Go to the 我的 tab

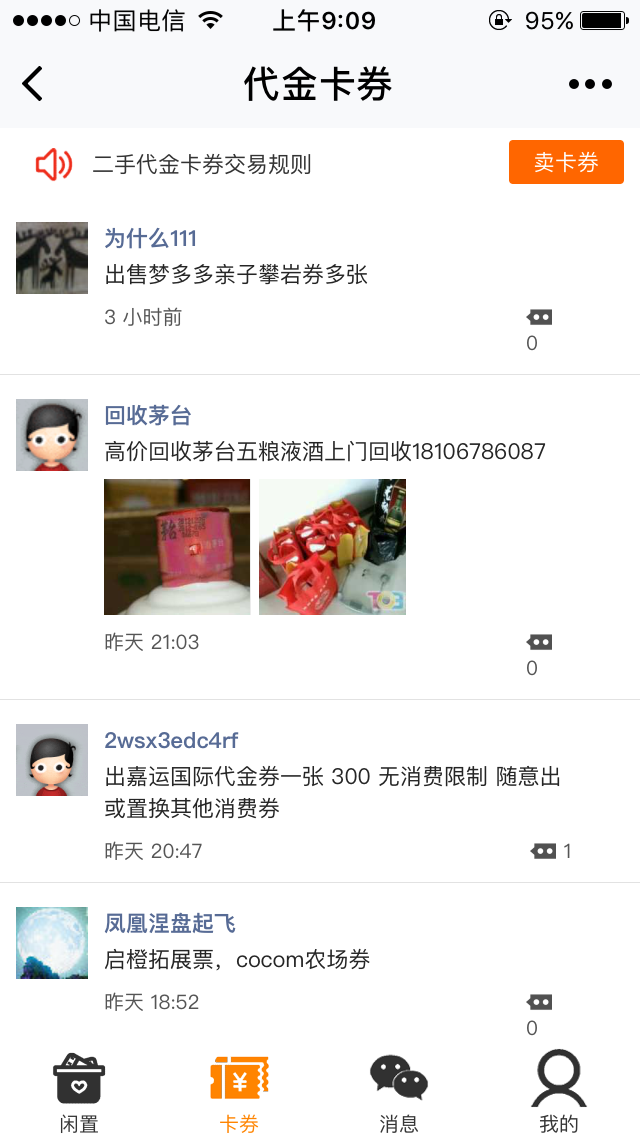click(559, 1092)
